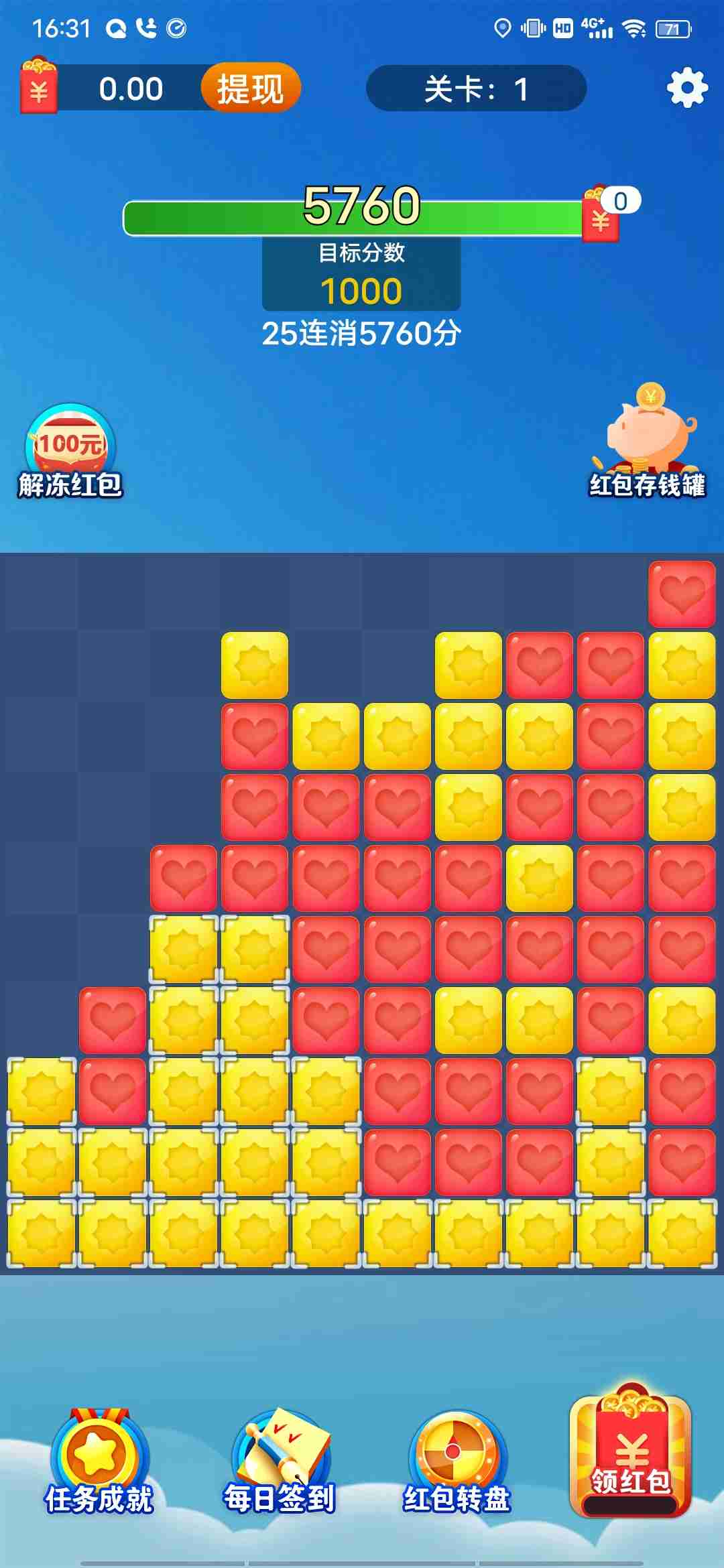Open the 红包存钱罐 piggy bank
This screenshot has height=1568, width=724.
tap(648, 444)
